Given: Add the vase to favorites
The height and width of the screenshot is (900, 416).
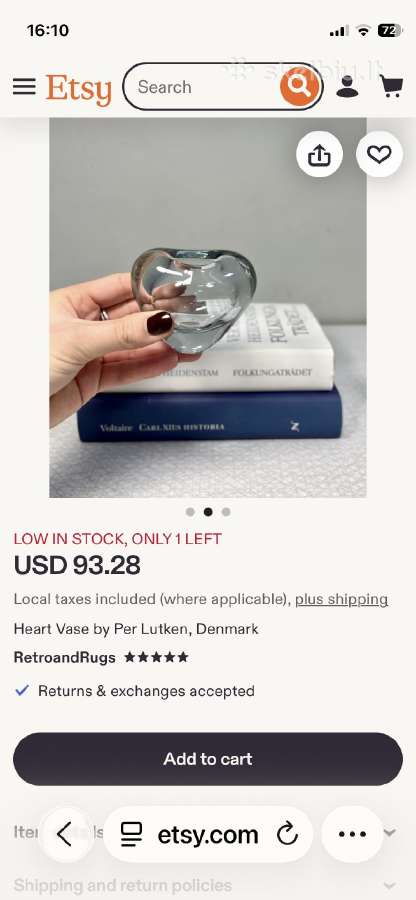Looking at the screenshot, I should point(379,154).
